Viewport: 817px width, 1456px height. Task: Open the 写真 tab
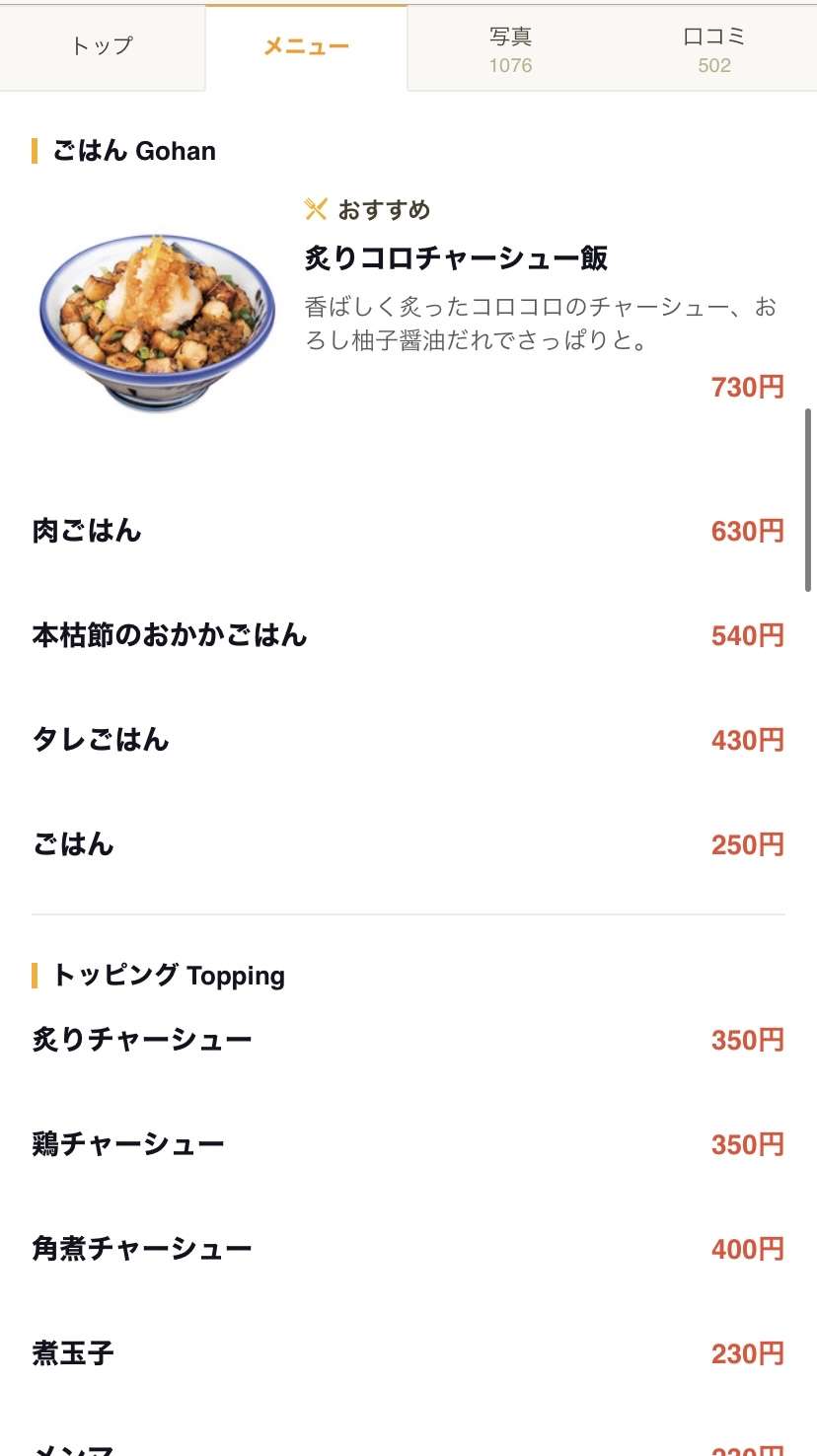coord(510,49)
